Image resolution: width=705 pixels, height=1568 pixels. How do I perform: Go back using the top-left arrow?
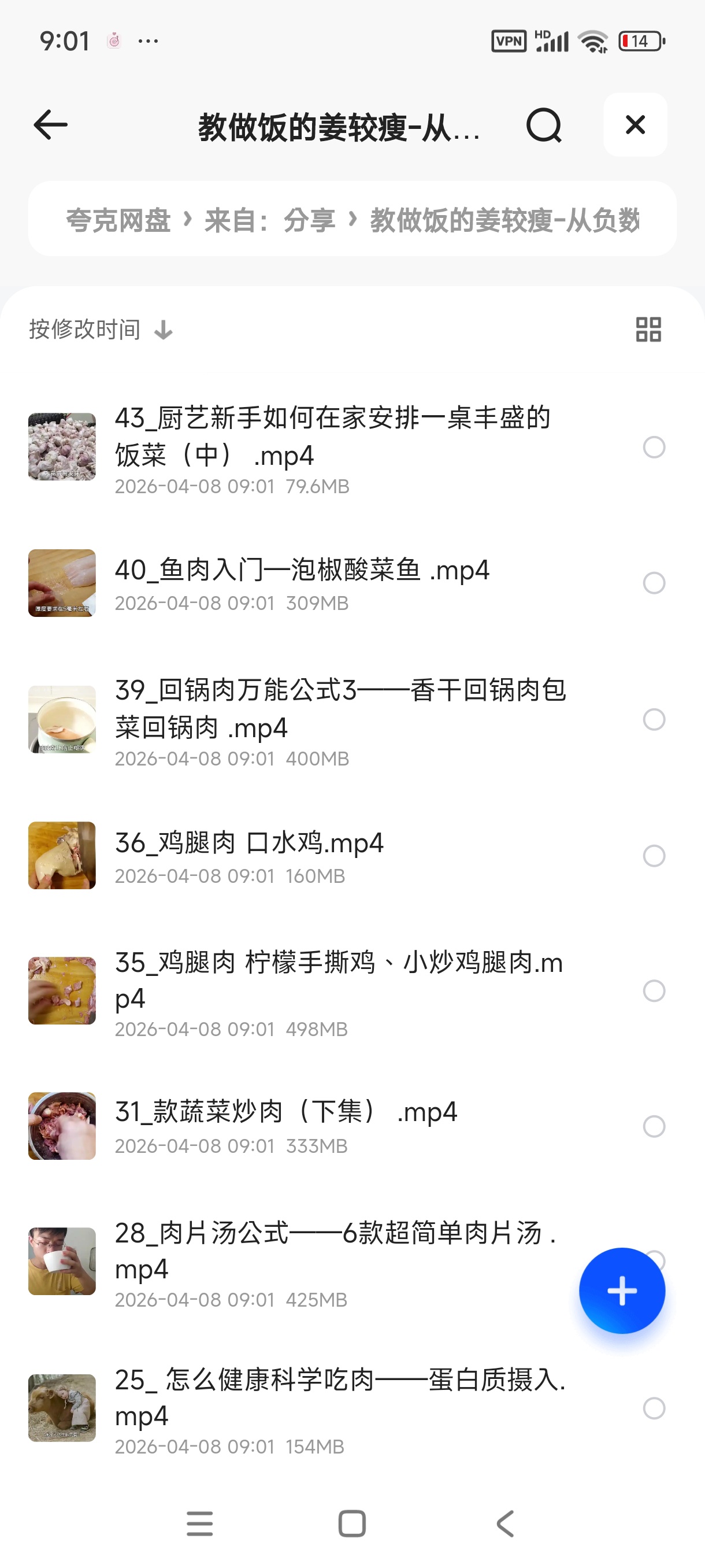click(50, 125)
